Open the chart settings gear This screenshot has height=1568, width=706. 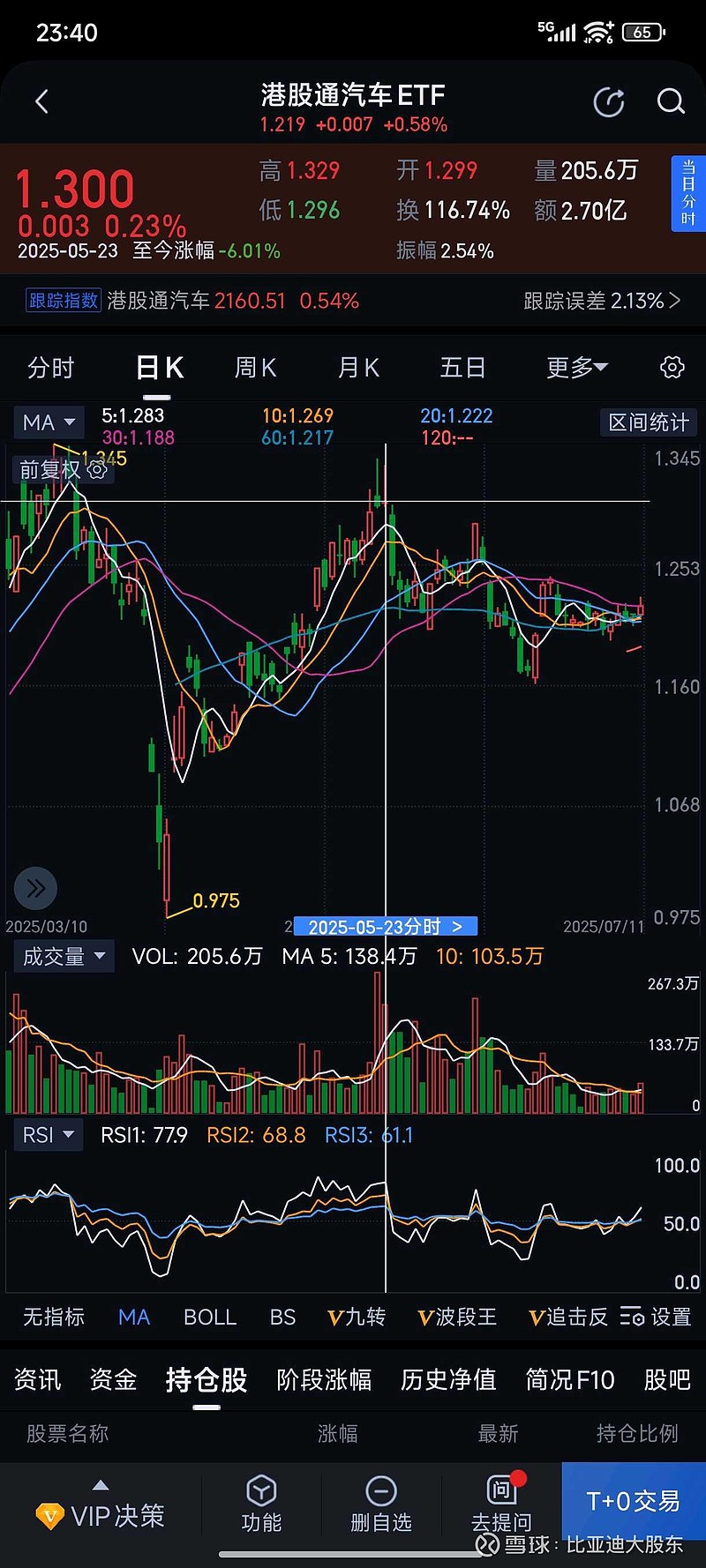pos(672,368)
